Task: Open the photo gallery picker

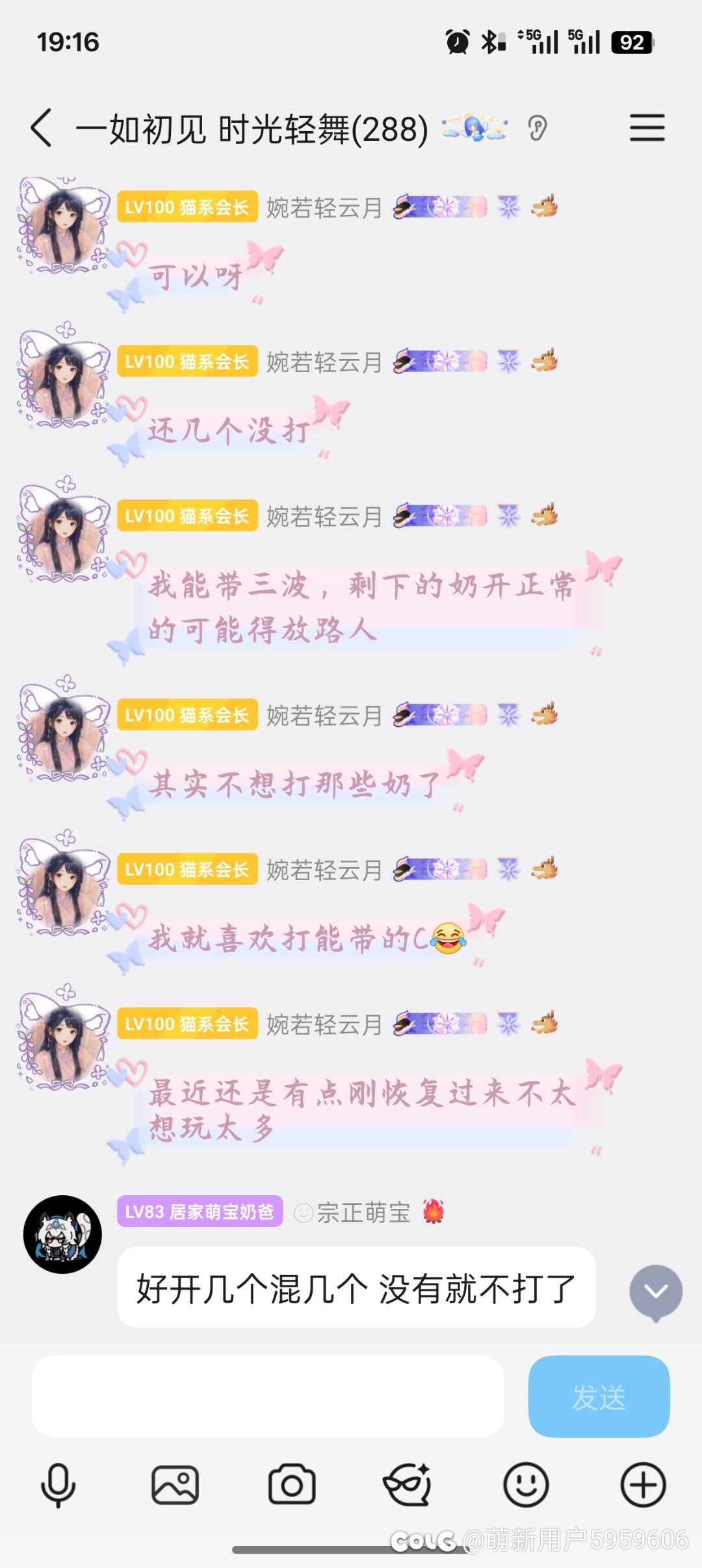Action: click(175, 1485)
